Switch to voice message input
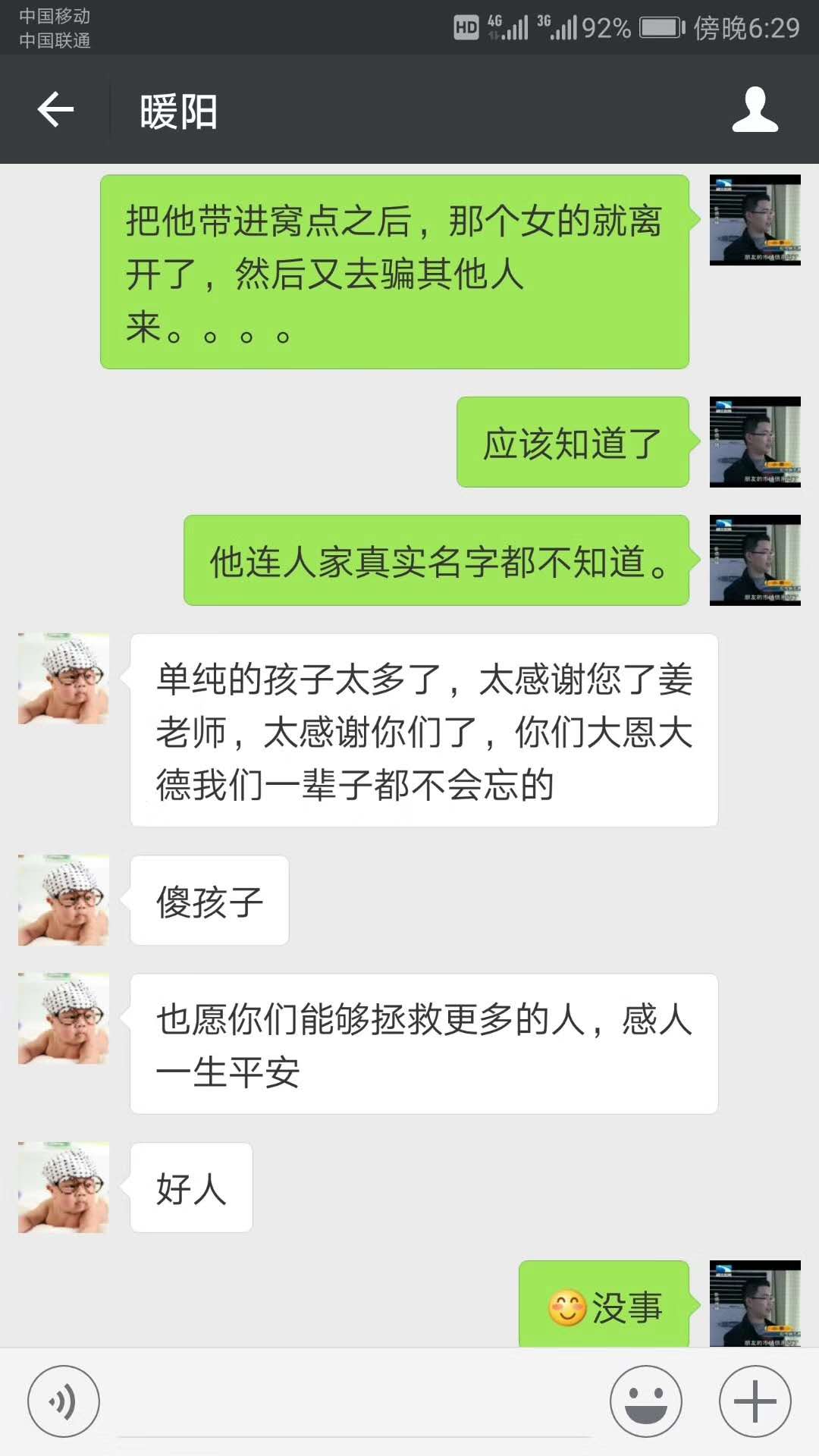Viewport: 819px width, 1456px height. [x=64, y=1401]
